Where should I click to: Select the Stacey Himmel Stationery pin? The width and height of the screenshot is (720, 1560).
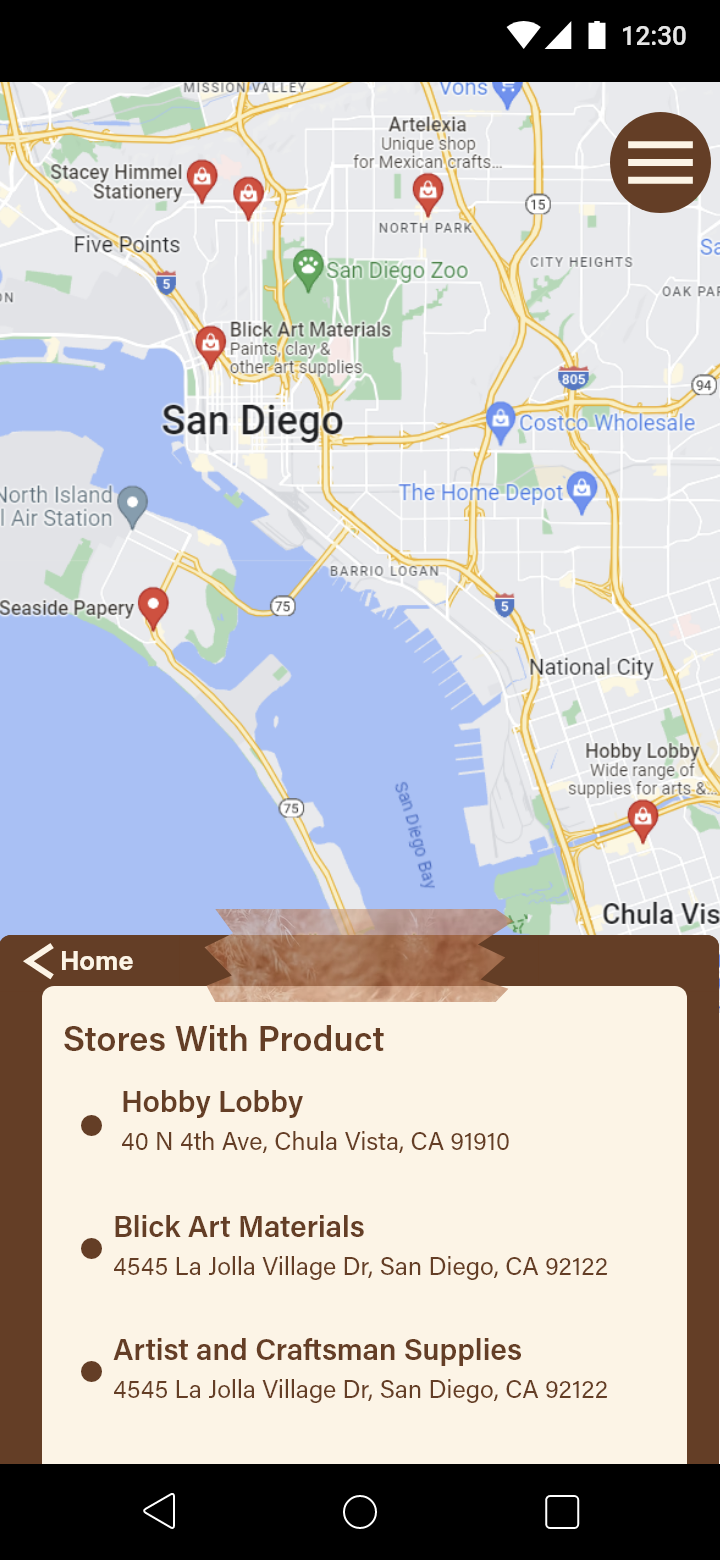tap(203, 179)
